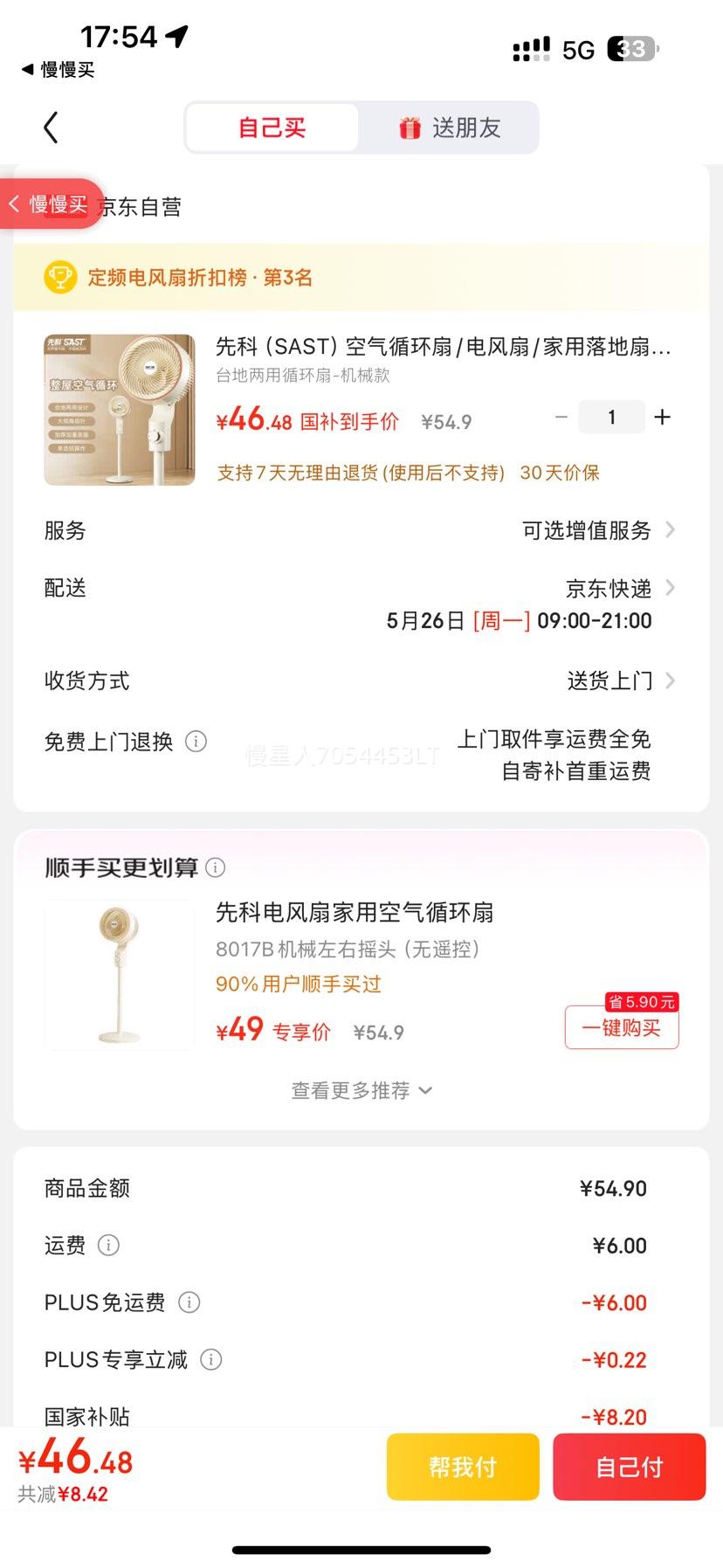Decrease quantity with the minus button

tap(561, 417)
